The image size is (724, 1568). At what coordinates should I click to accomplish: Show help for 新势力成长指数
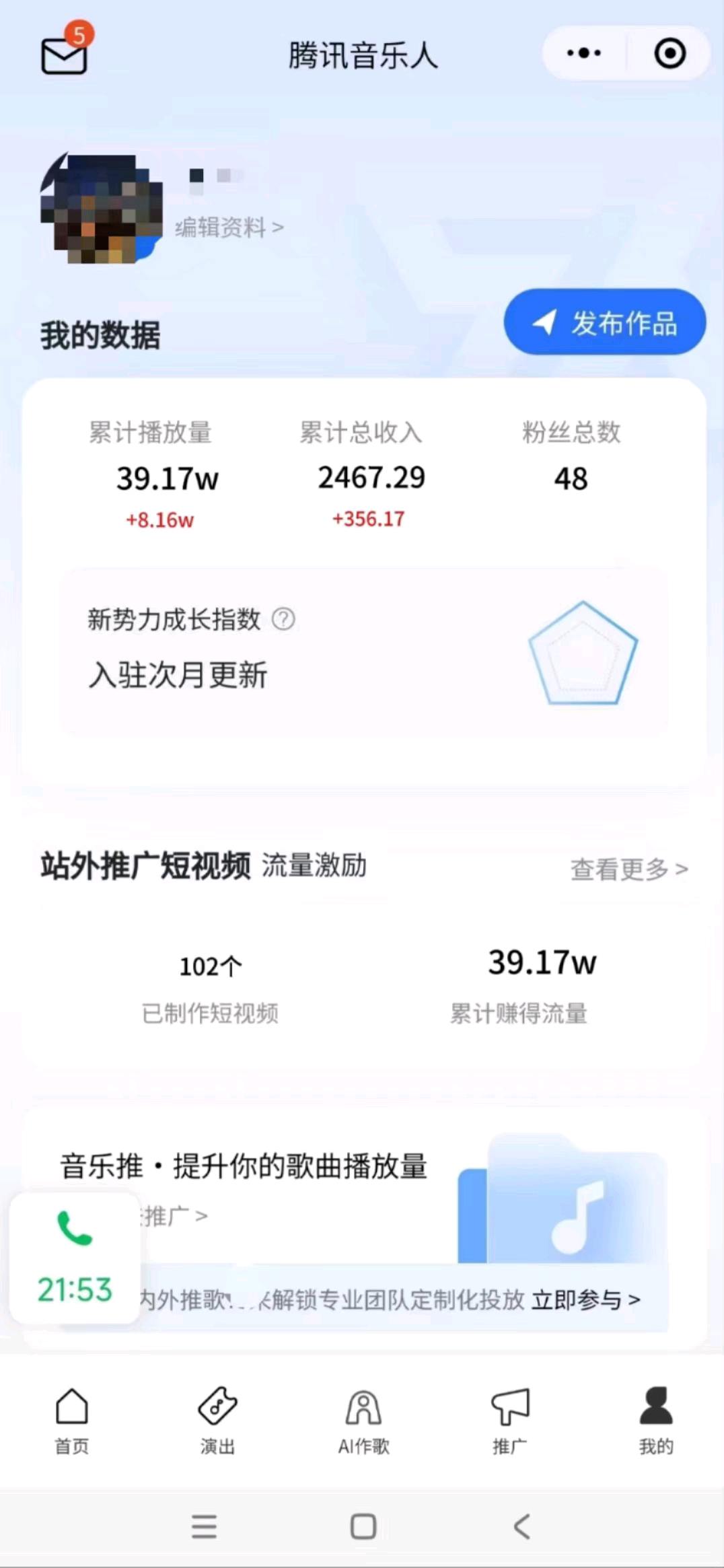[283, 619]
